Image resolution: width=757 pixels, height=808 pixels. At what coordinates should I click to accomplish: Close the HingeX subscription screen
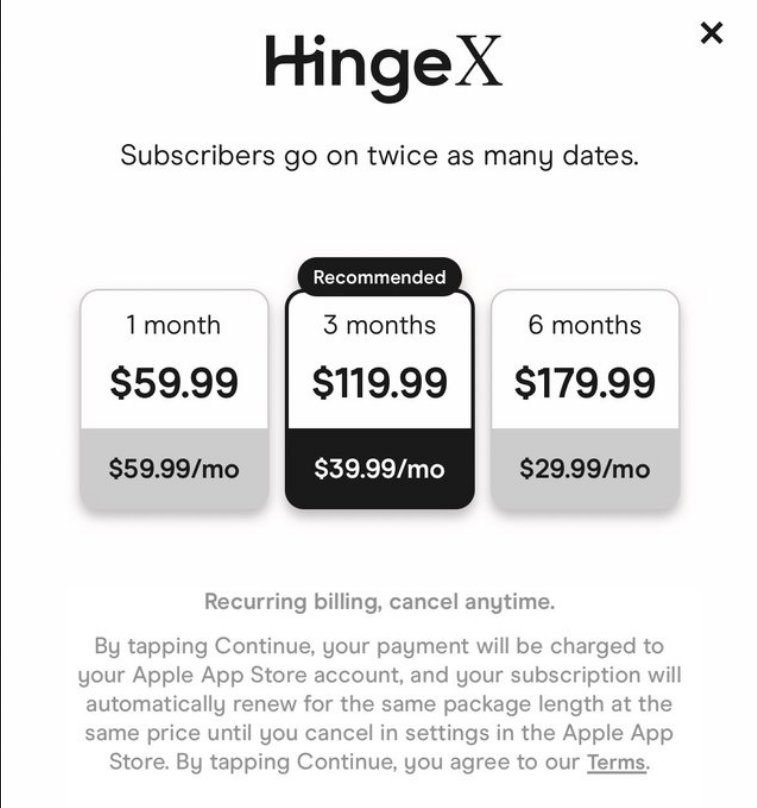pyautogui.click(x=711, y=34)
